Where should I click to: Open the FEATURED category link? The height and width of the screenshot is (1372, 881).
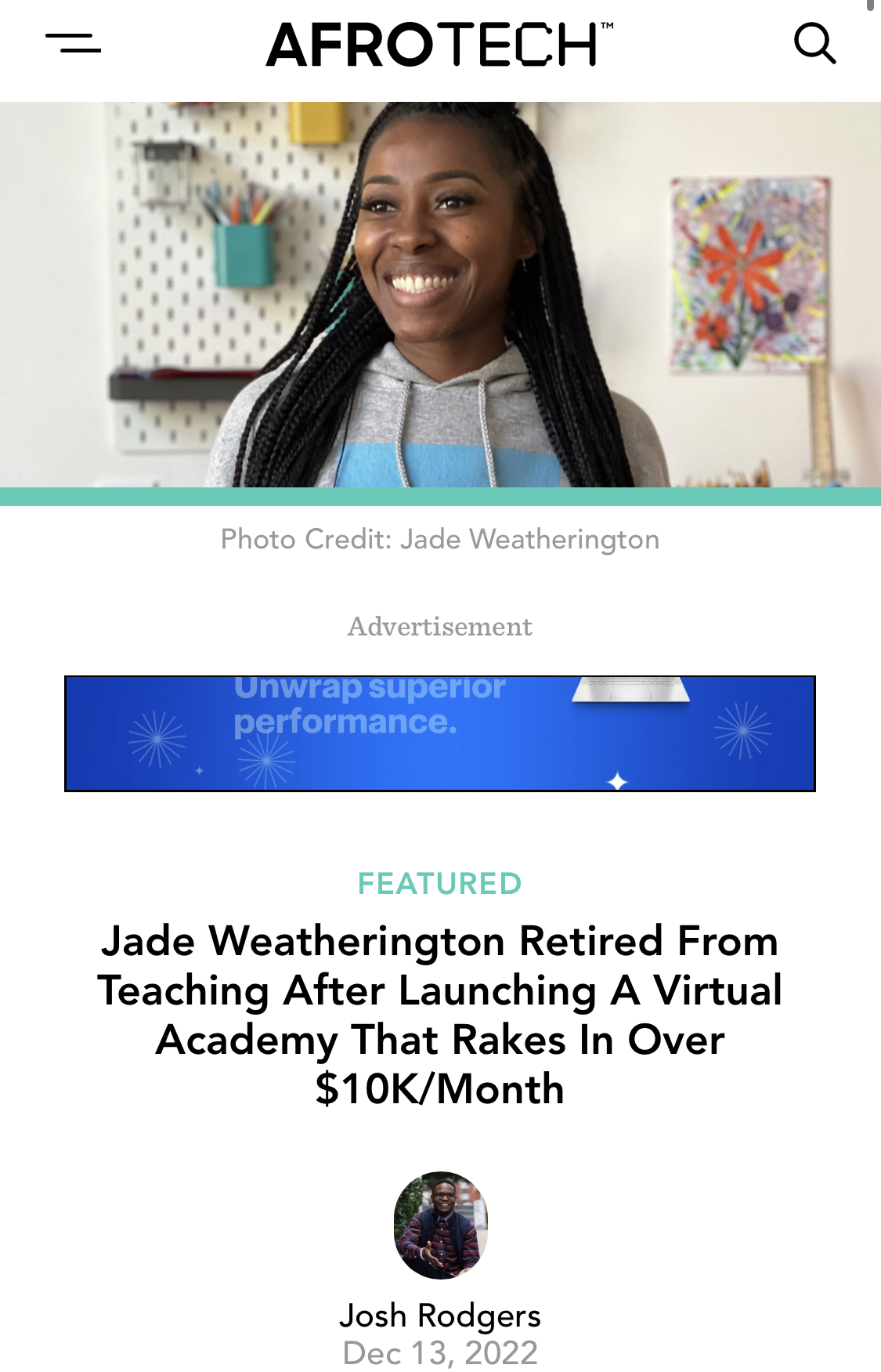click(x=439, y=884)
